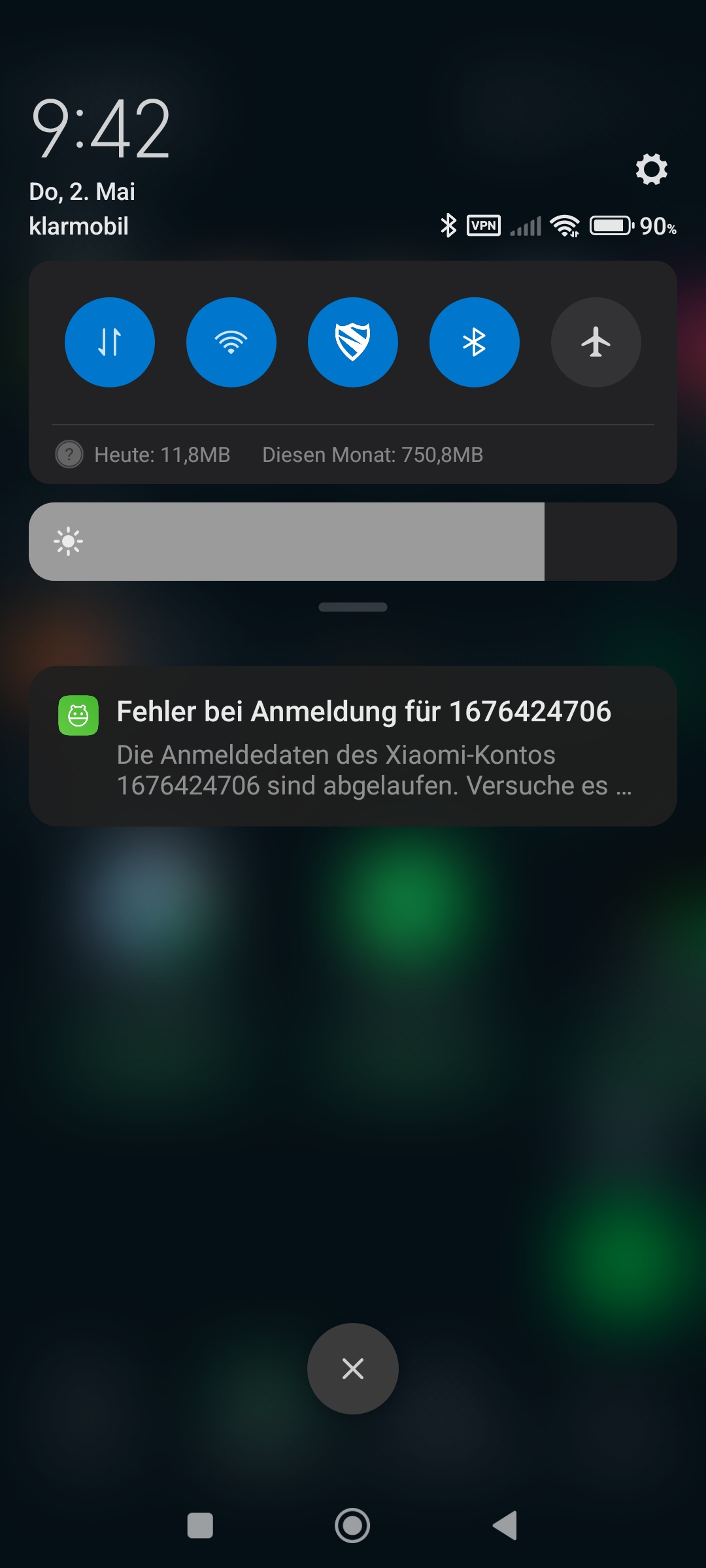Go to the home screen
The width and height of the screenshot is (706, 1568).
353,1526
